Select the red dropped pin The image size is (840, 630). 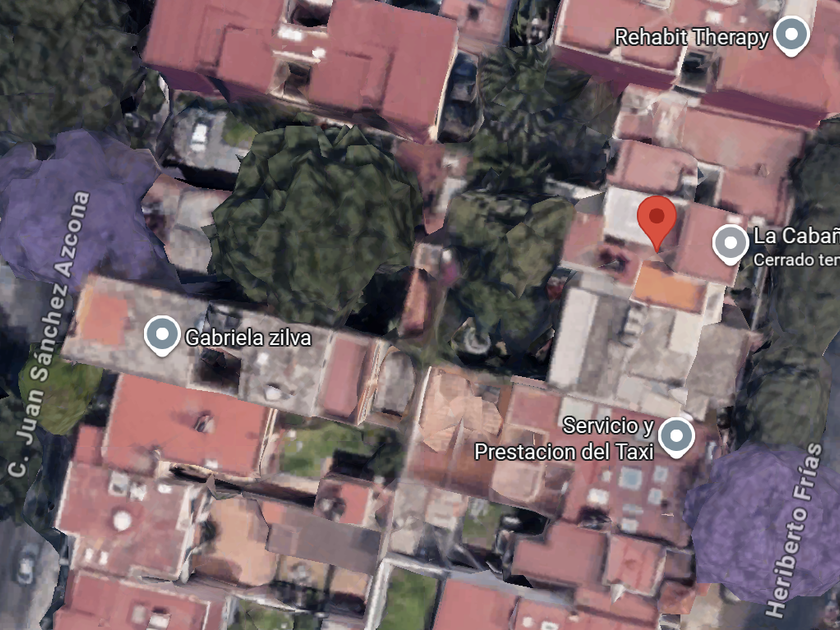tap(656, 218)
